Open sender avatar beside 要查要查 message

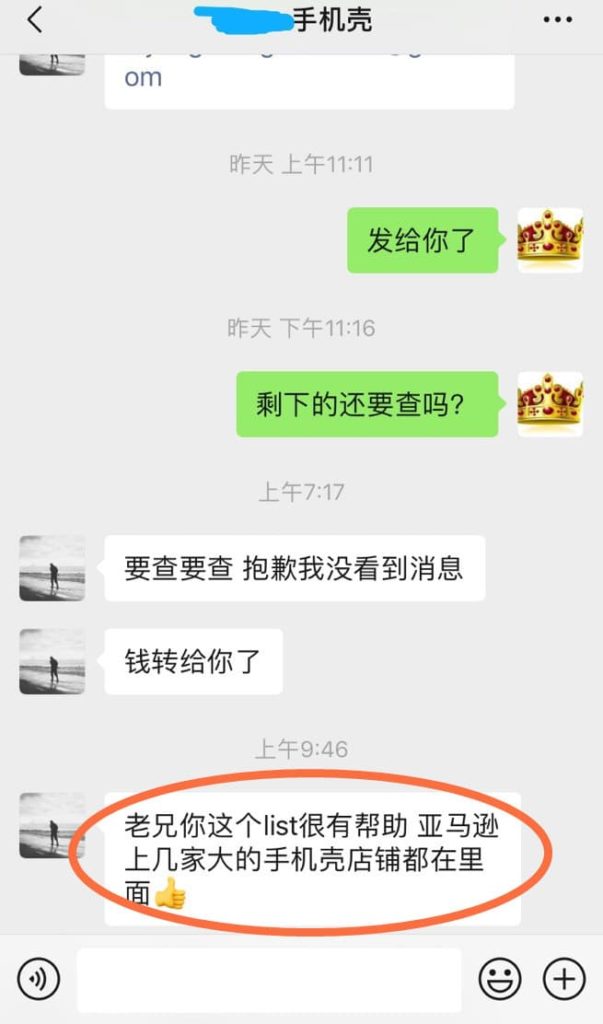coord(52,568)
